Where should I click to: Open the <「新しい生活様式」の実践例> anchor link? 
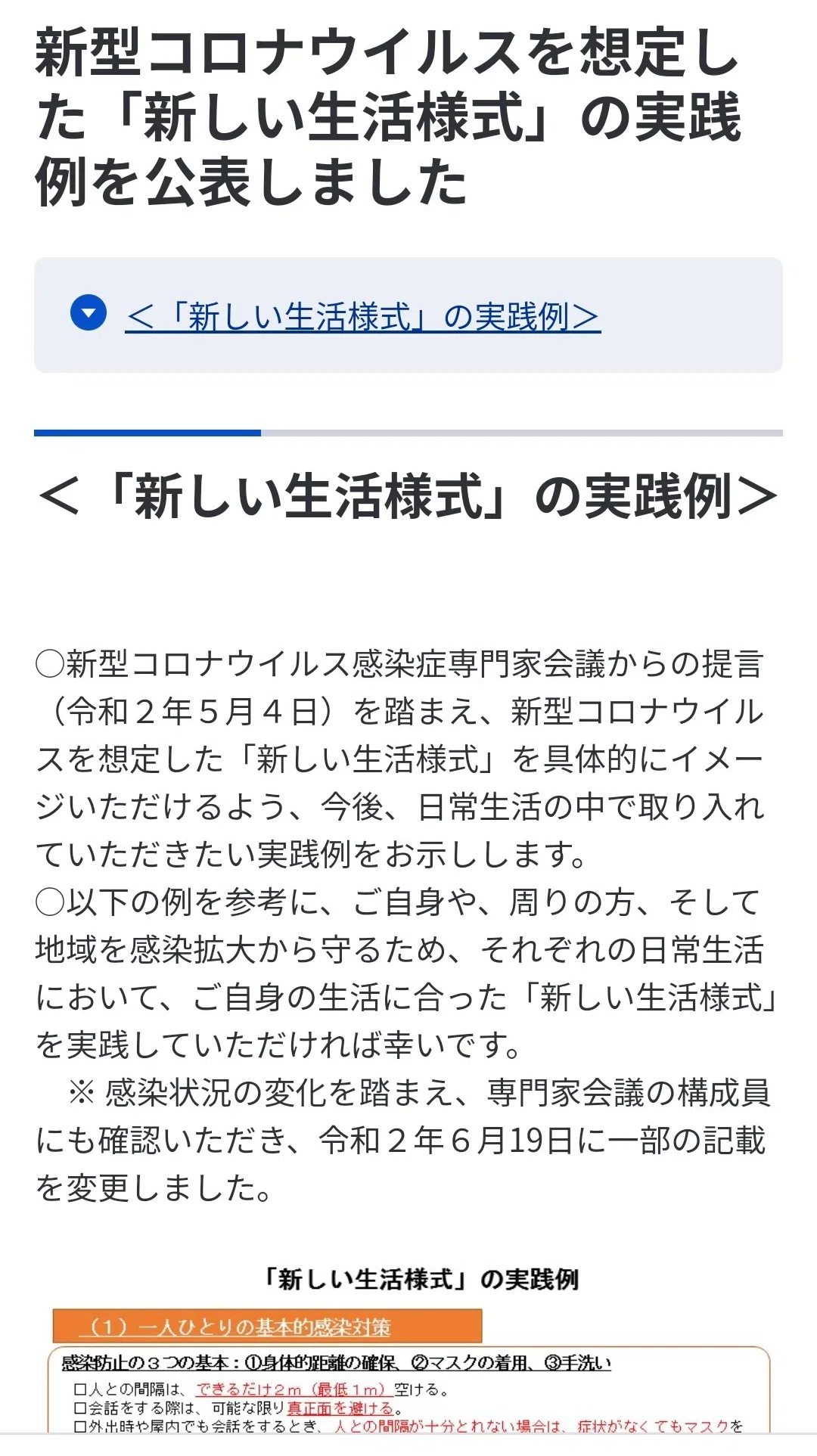point(363,316)
